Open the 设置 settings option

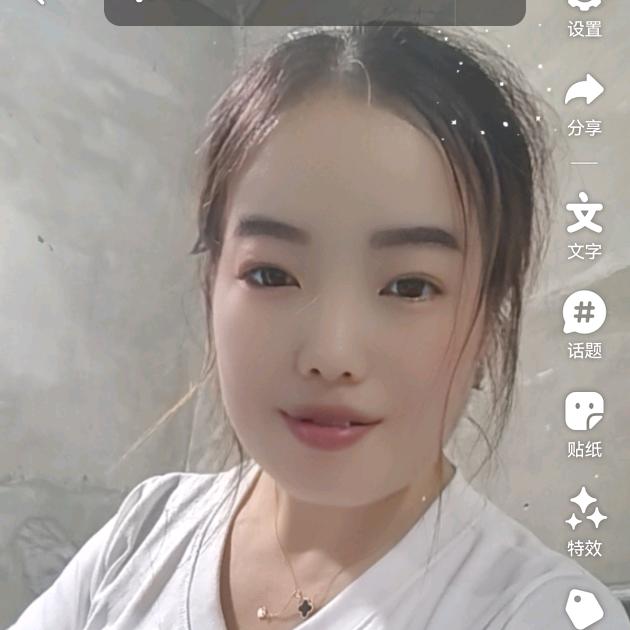[x=585, y=14]
